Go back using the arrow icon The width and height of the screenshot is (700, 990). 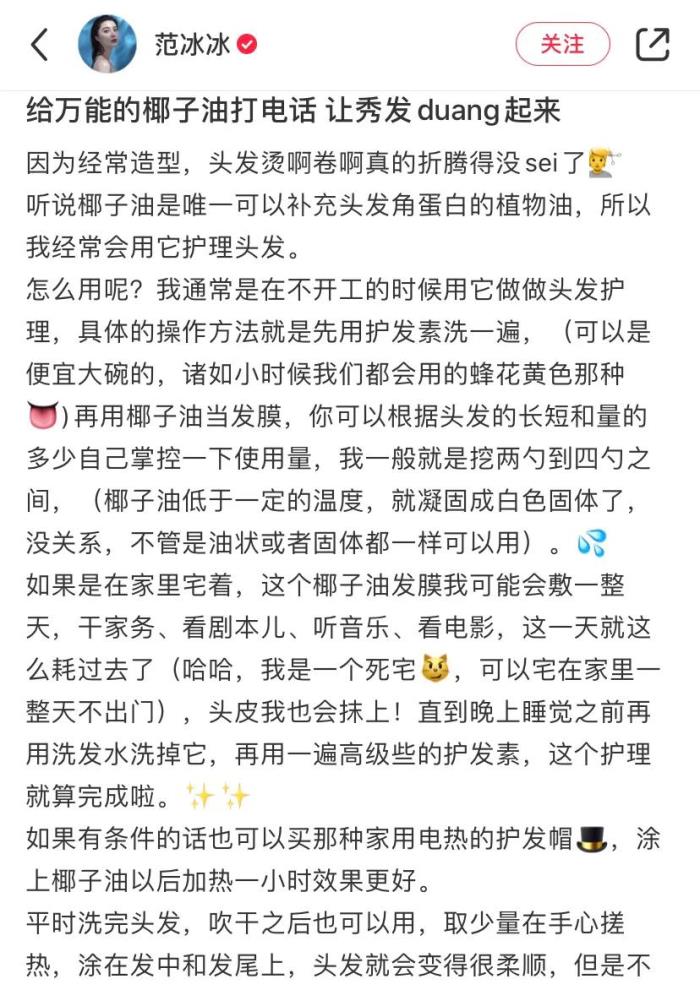point(39,44)
